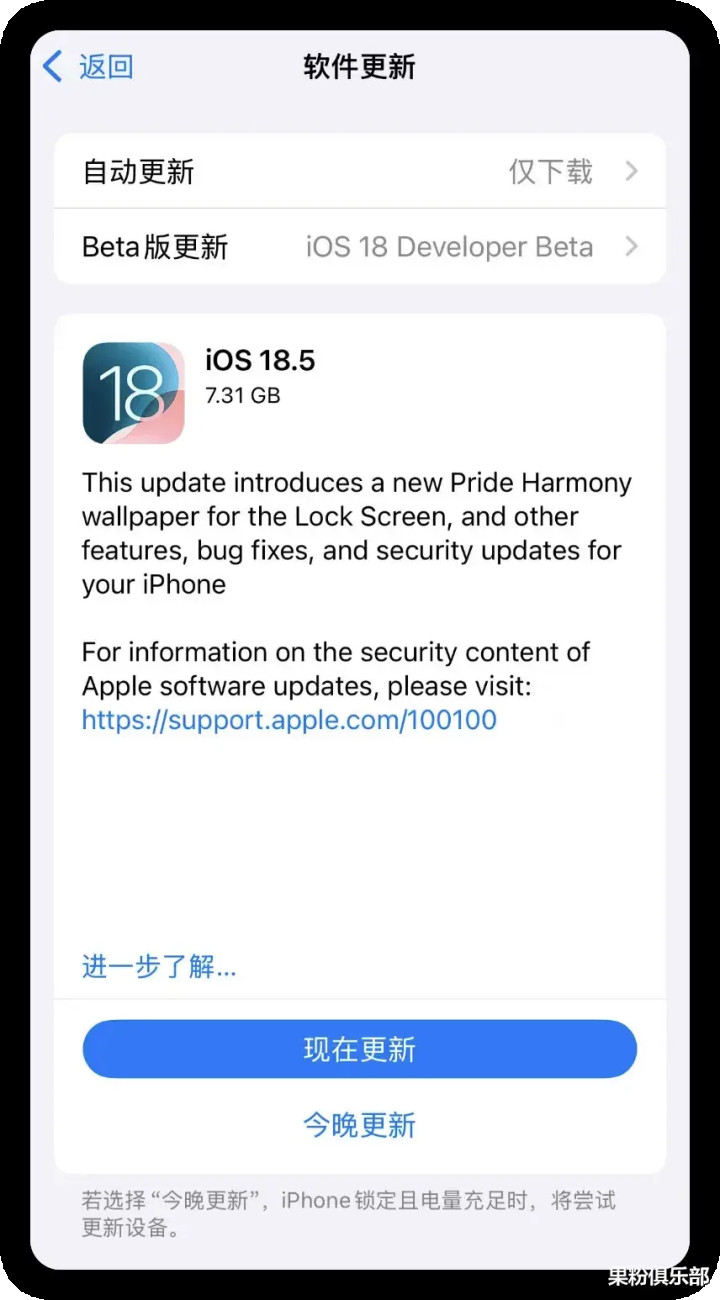The image size is (720, 1300).
Task: Open the 自动更新 settings row
Action: 359,171
